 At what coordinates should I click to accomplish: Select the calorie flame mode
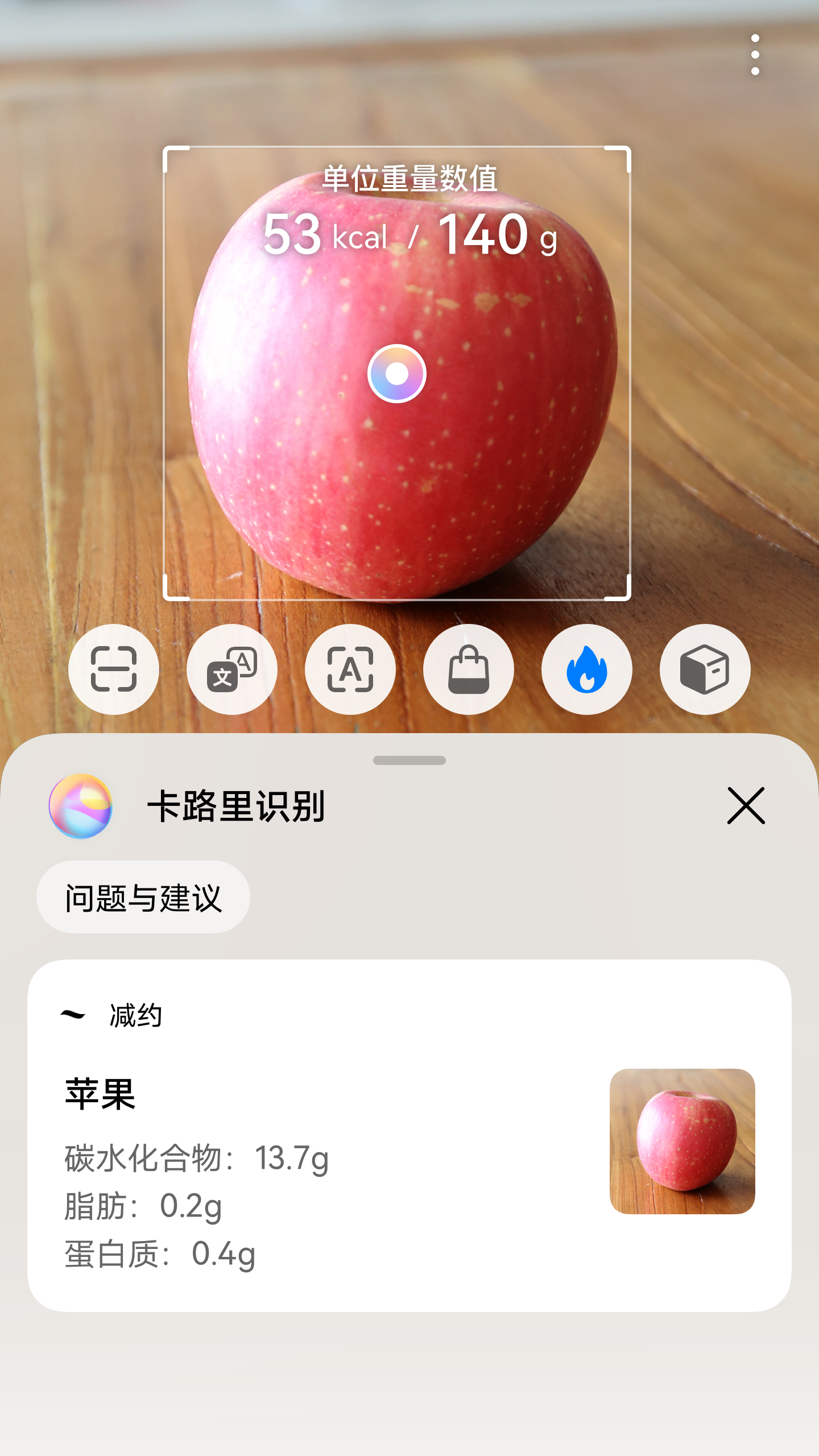587,669
